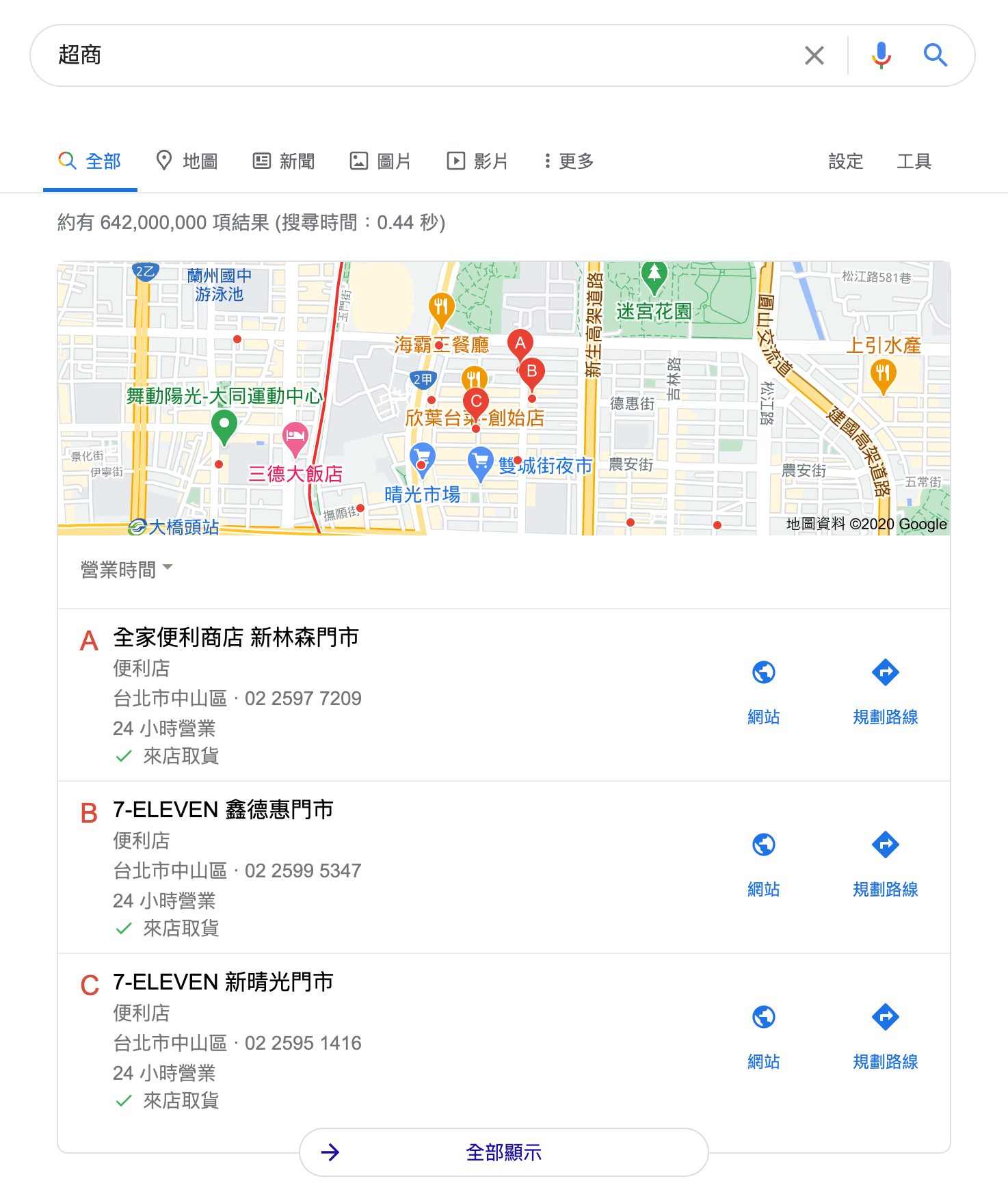The width and height of the screenshot is (1008, 1194).
Task: Open 7-ELEVEN 新晴光門市 result
Action: 223,982
